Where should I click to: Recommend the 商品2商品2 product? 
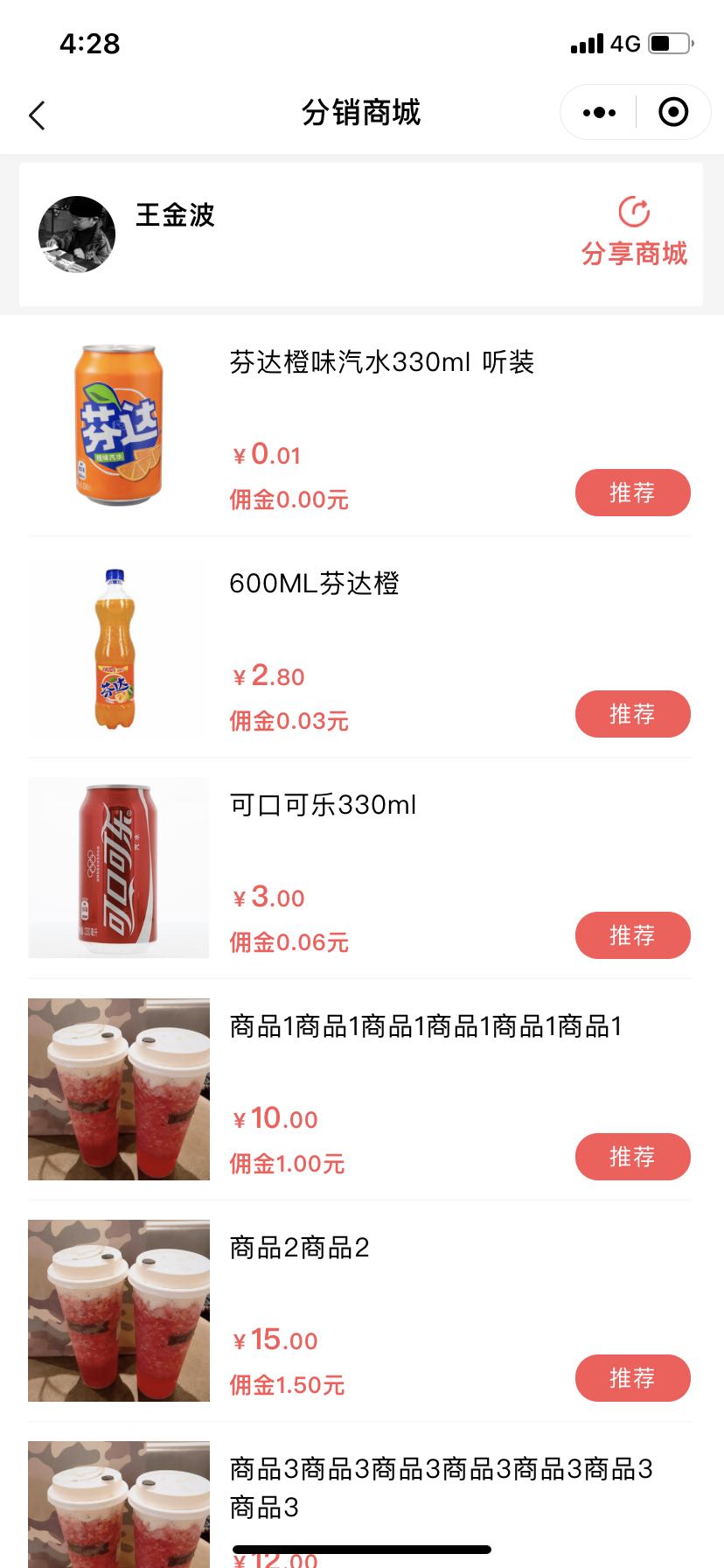point(632,1378)
